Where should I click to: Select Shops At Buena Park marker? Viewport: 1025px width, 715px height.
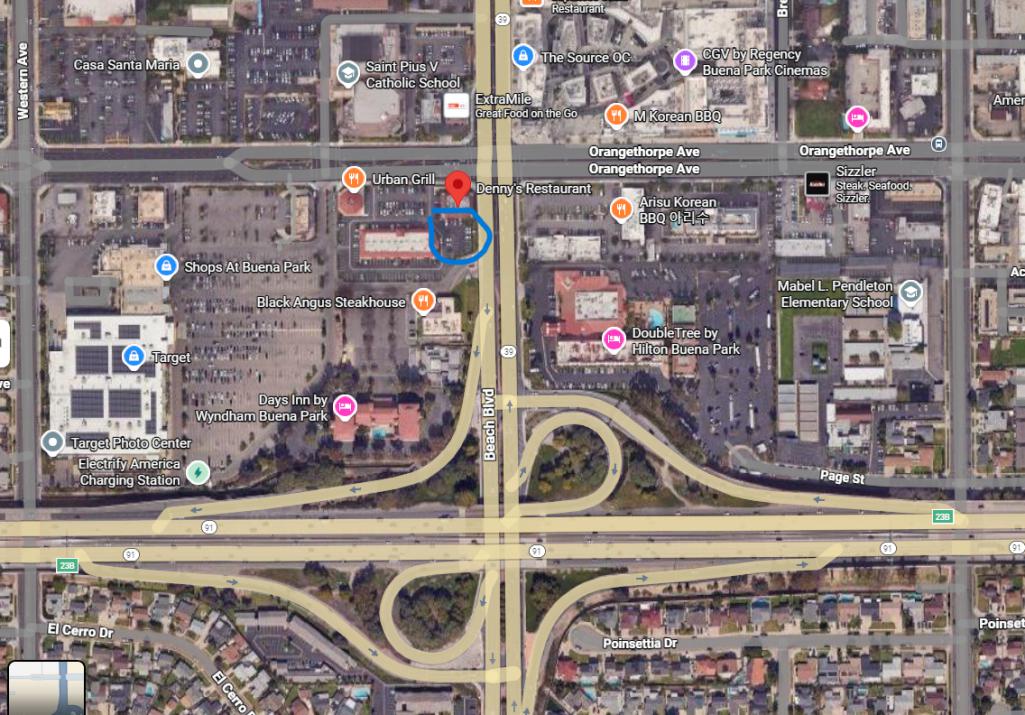pyautogui.click(x=166, y=267)
